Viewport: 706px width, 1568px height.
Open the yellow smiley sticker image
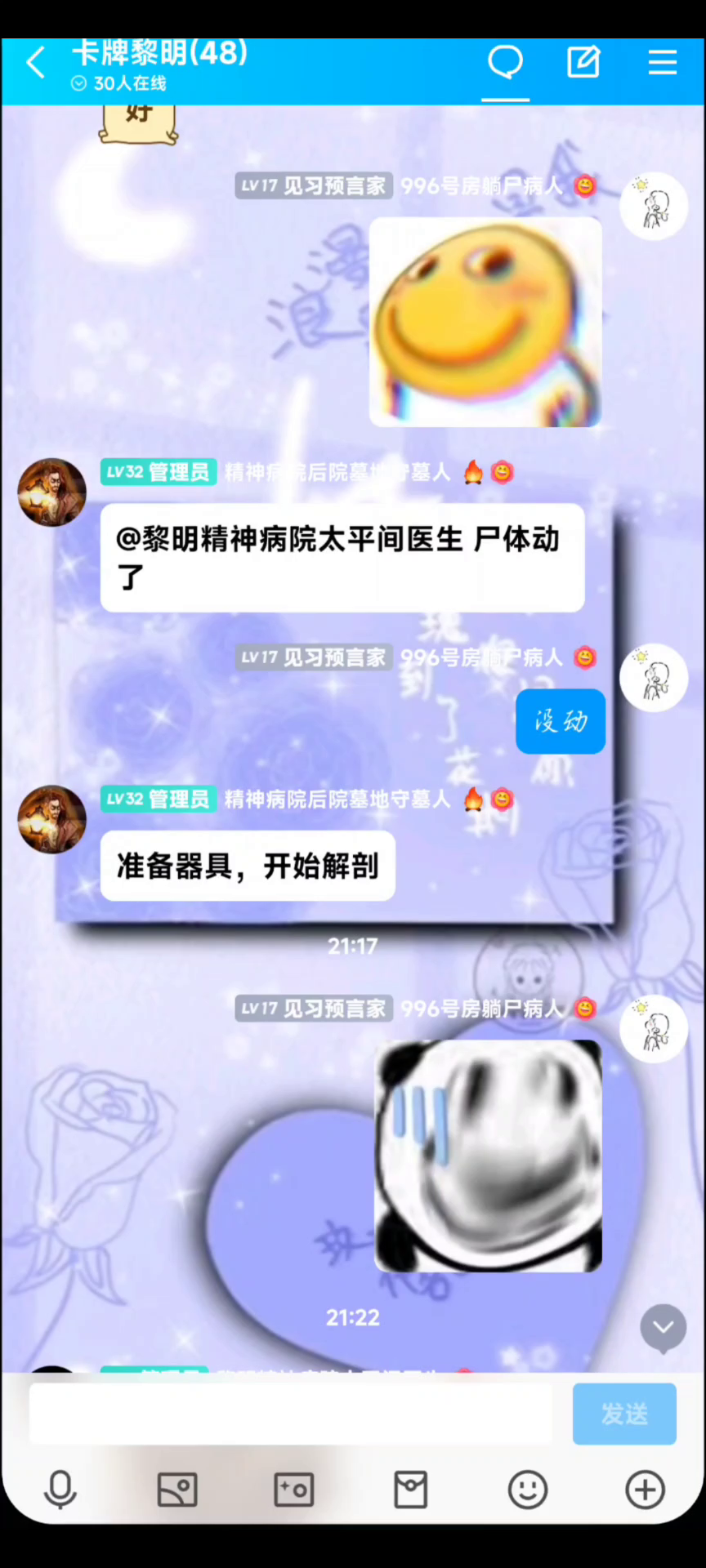pyautogui.click(x=486, y=322)
